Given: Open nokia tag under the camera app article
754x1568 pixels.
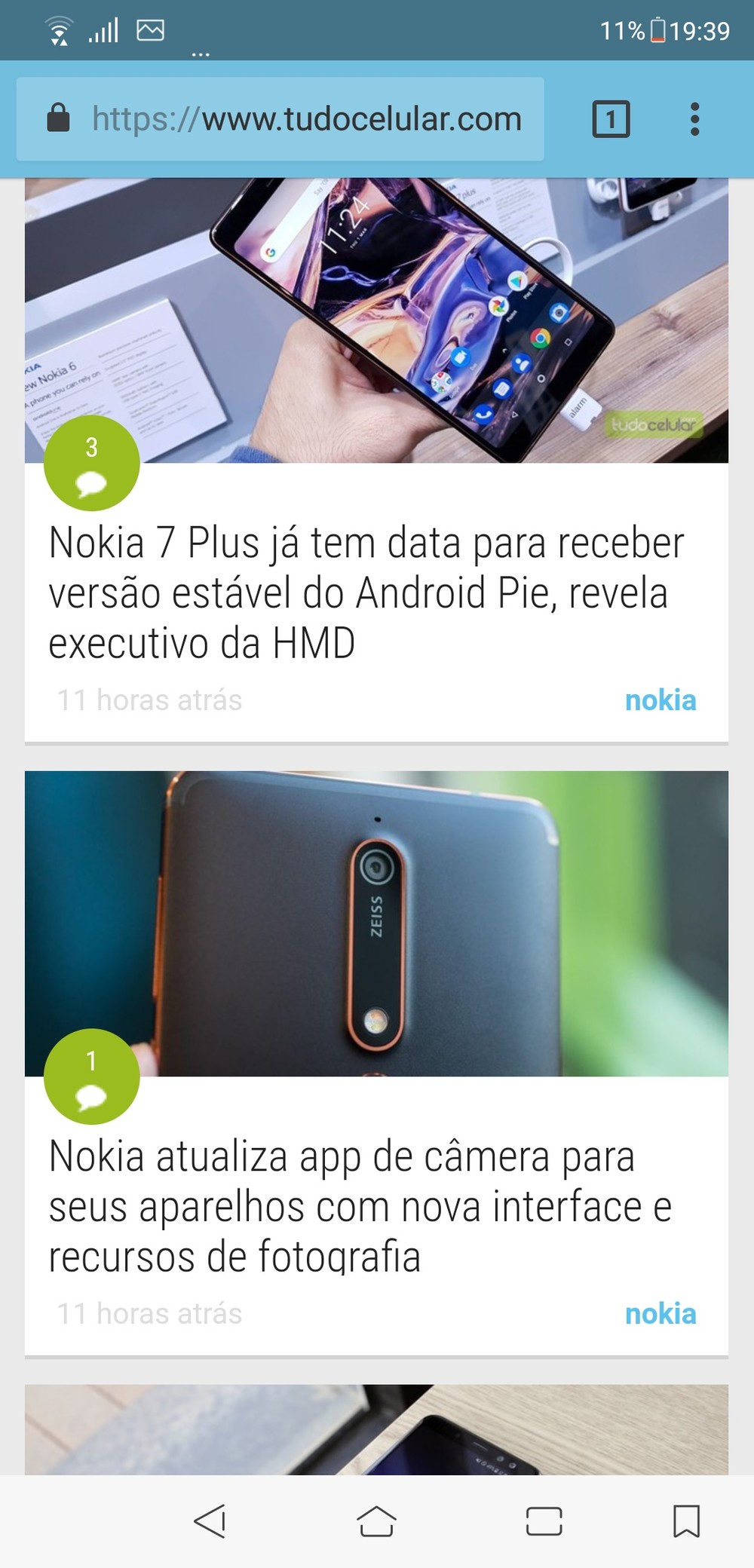Looking at the screenshot, I should pos(660,1314).
